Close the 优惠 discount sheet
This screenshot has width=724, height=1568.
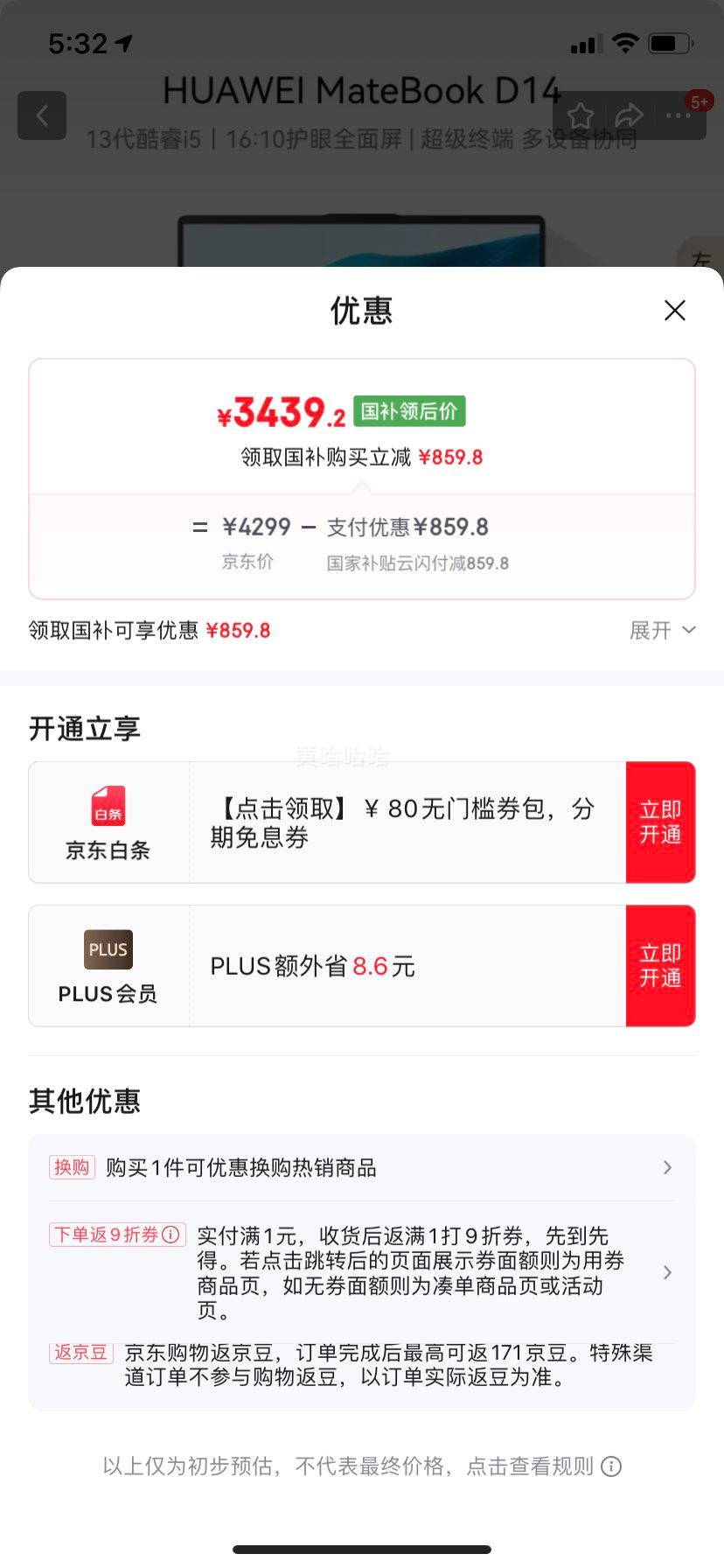tap(674, 311)
